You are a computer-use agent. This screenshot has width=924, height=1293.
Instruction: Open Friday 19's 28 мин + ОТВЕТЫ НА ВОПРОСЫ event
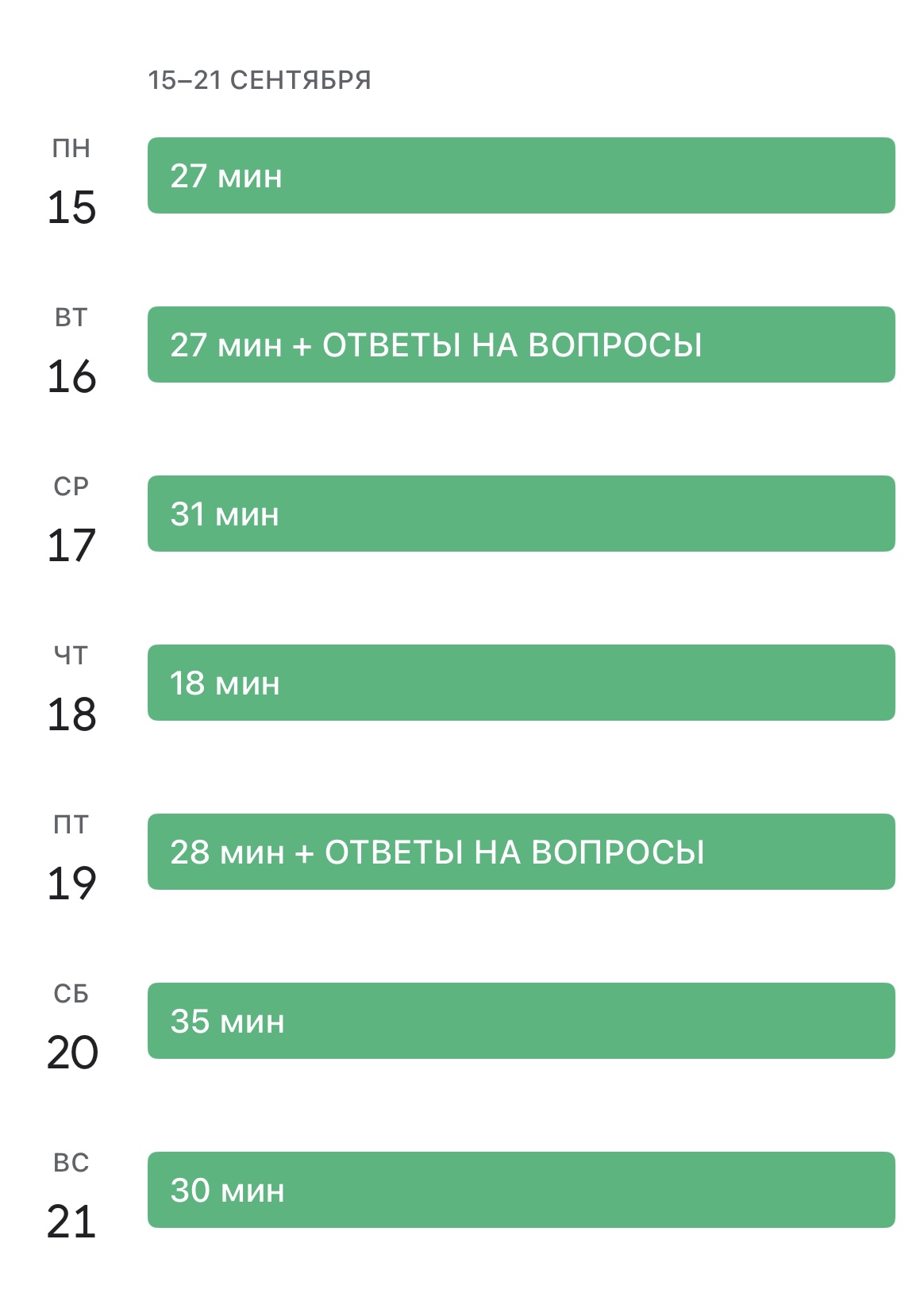[x=521, y=852]
